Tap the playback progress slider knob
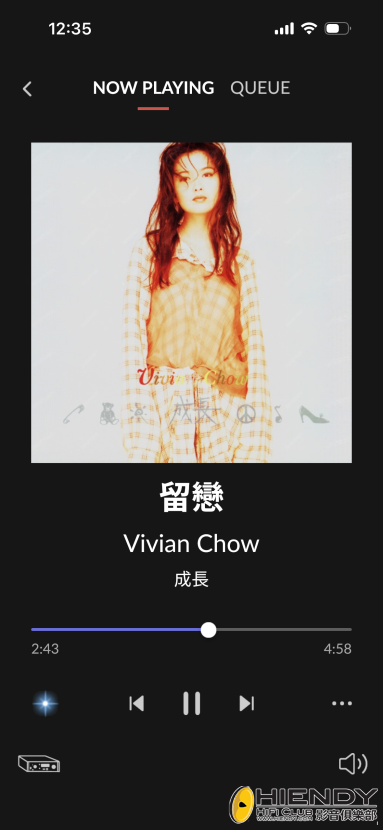The image size is (383, 830). click(208, 630)
